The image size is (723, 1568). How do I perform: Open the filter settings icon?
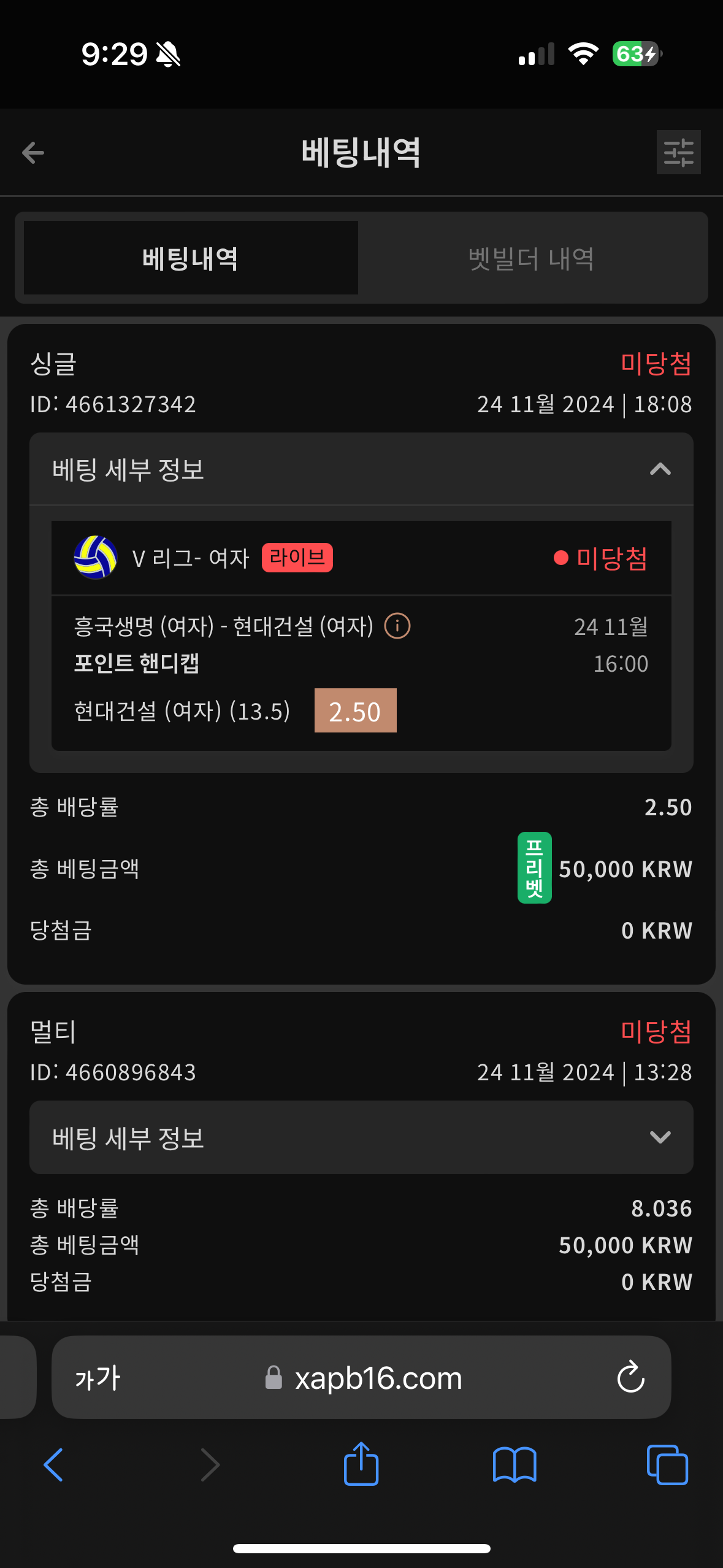678,153
